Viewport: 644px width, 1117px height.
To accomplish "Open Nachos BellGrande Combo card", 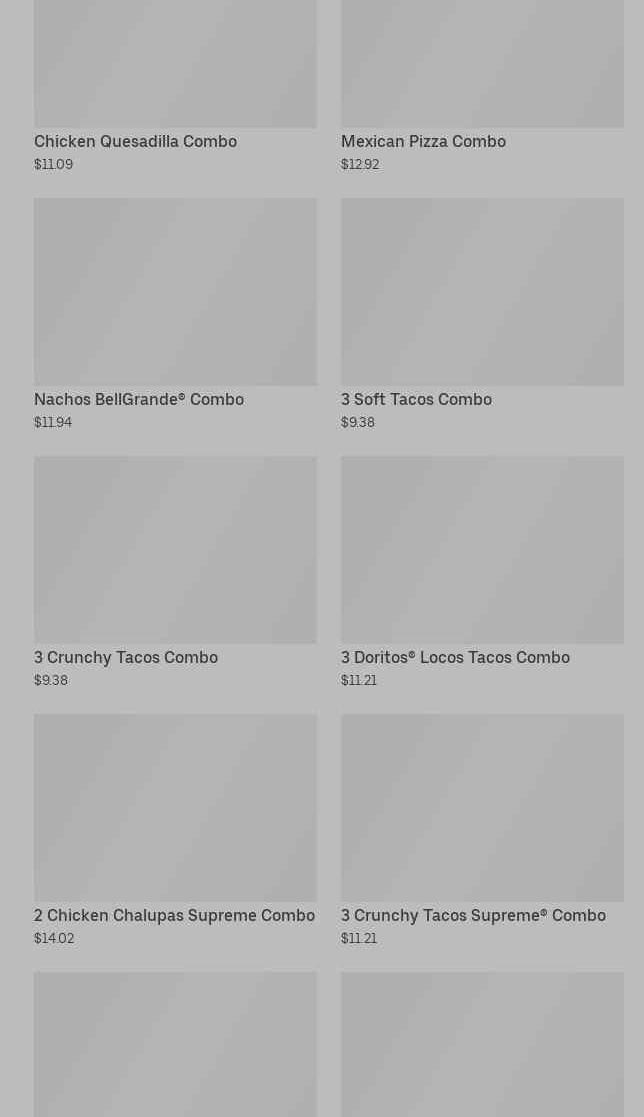I will tap(175, 314).
